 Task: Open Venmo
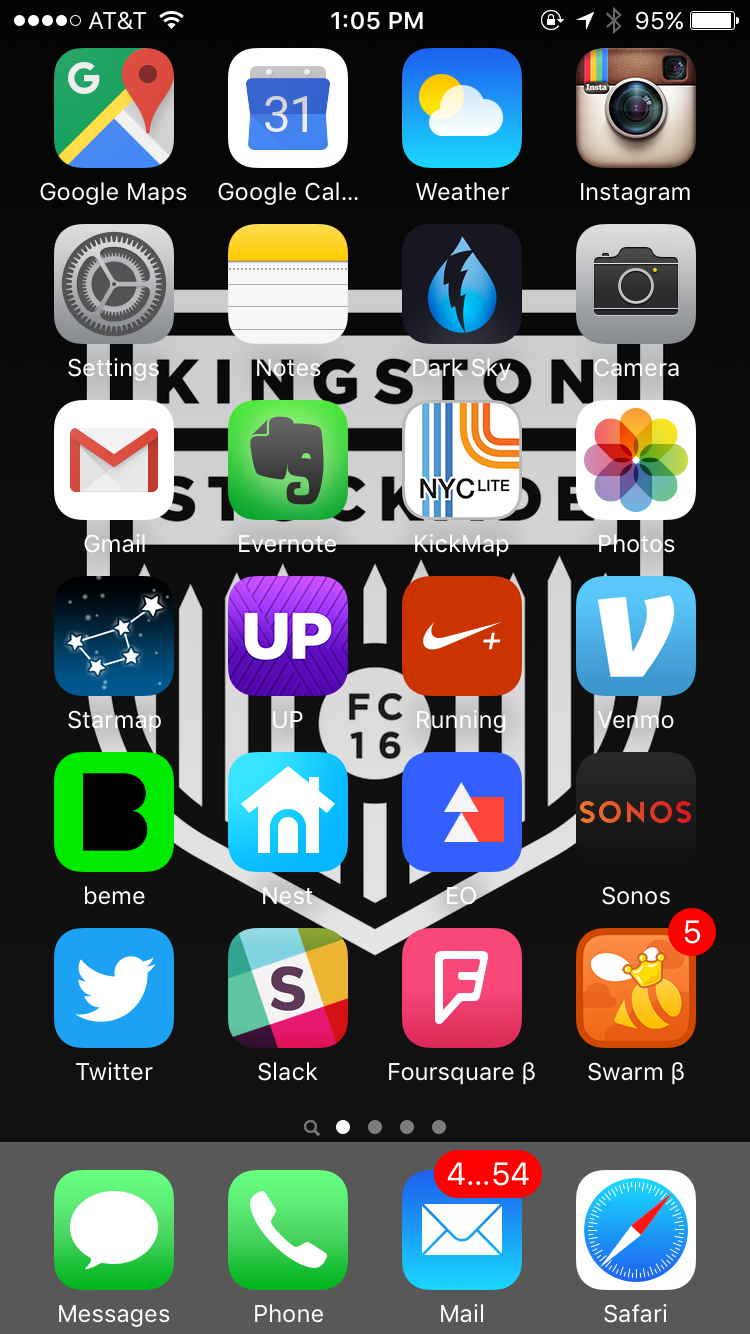[636, 636]
